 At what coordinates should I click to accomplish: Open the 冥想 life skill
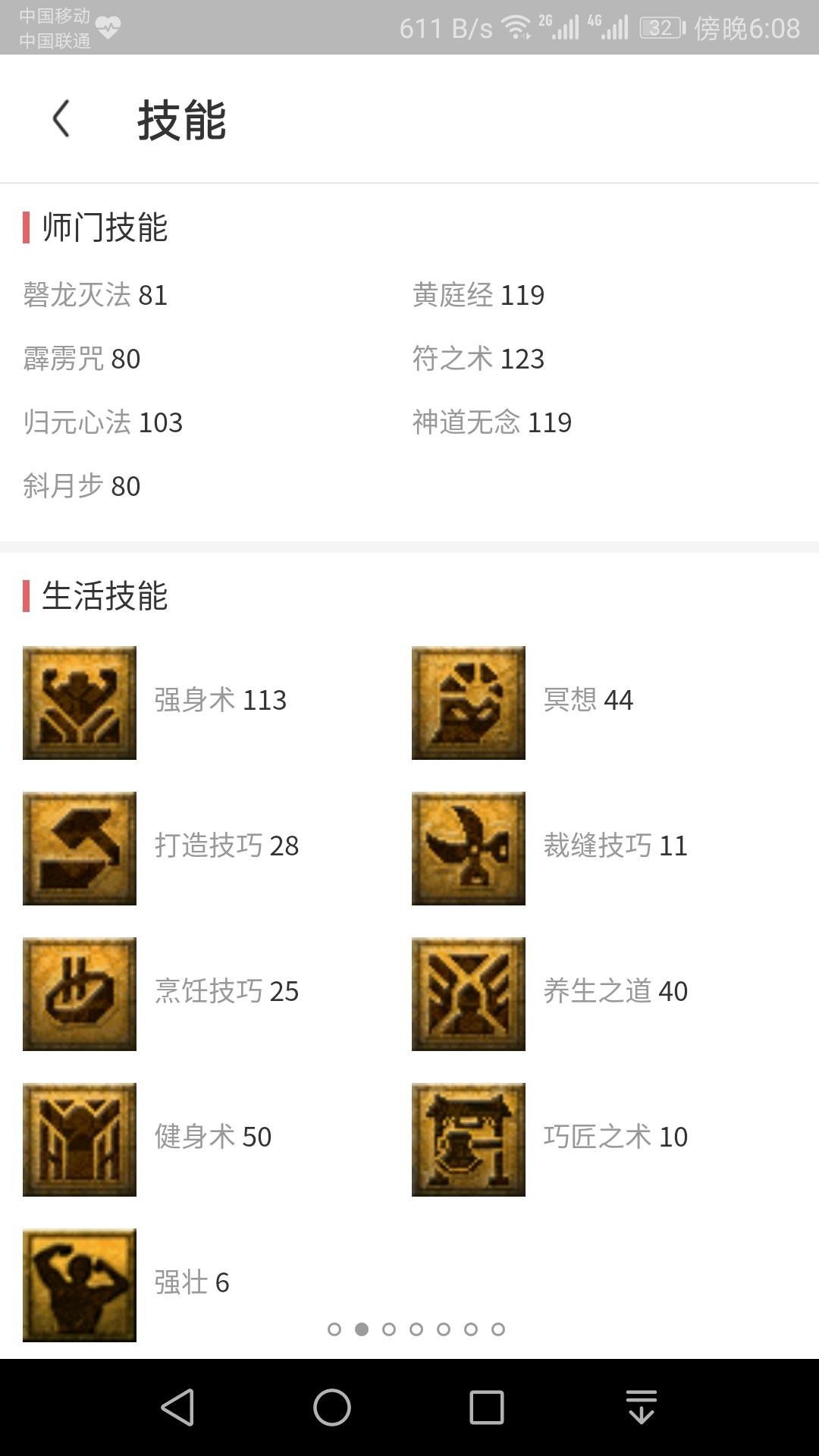(469, 702)
